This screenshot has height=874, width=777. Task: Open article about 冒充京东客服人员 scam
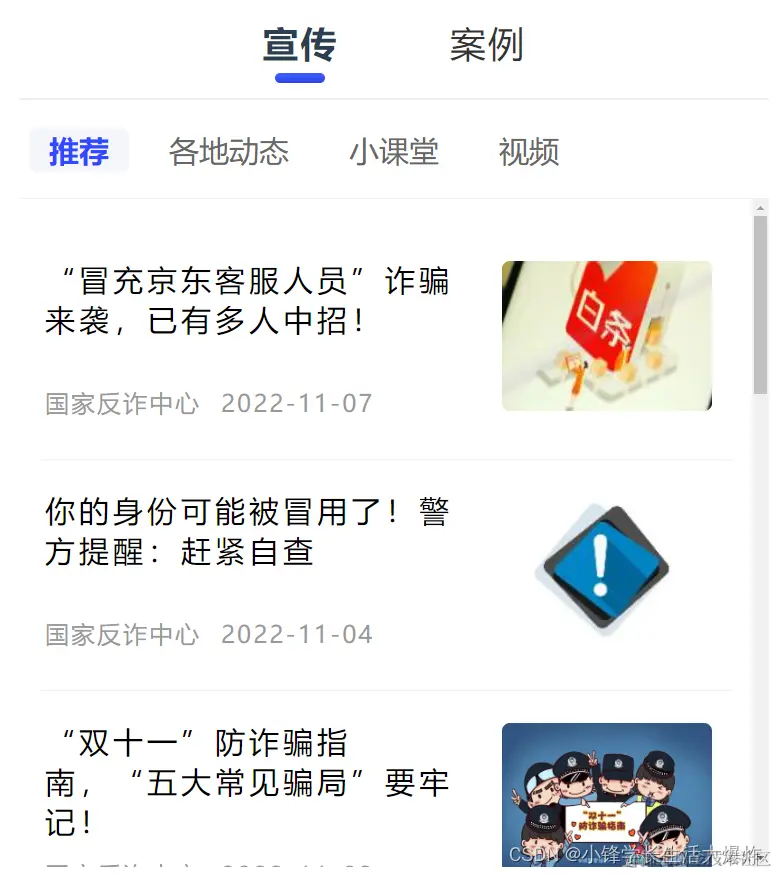(x=247, y=301)
